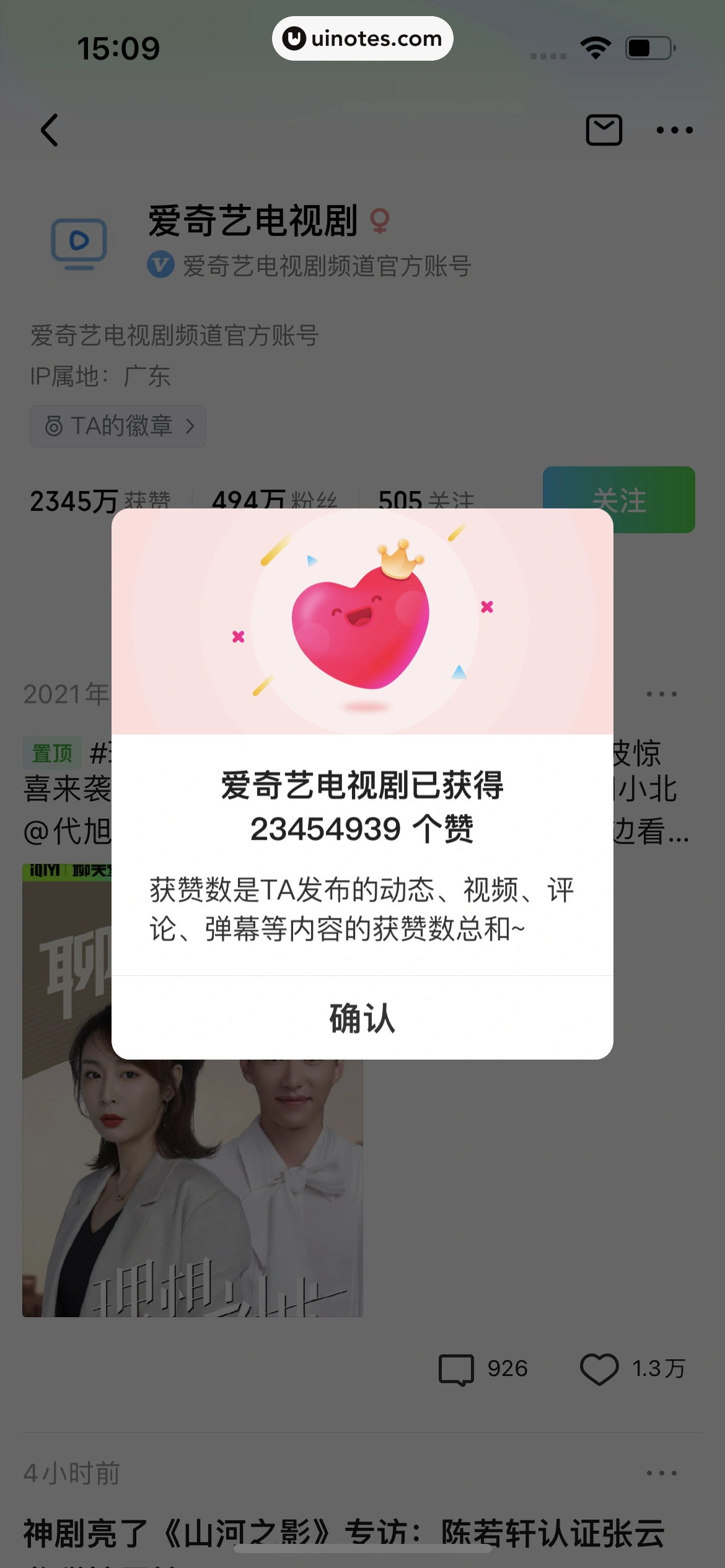Open the message envelope icon
This screenshot has width=725, height=1568.
(x=604, y=130)
